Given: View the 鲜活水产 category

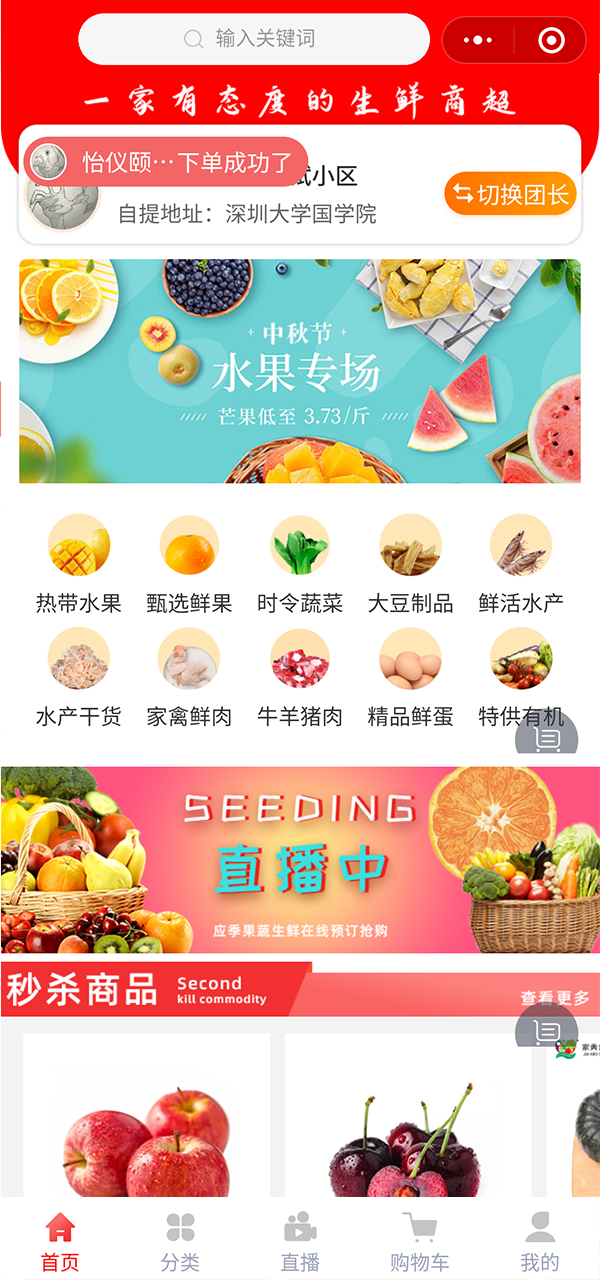Looking at the screenshot, I should (521, 564).
